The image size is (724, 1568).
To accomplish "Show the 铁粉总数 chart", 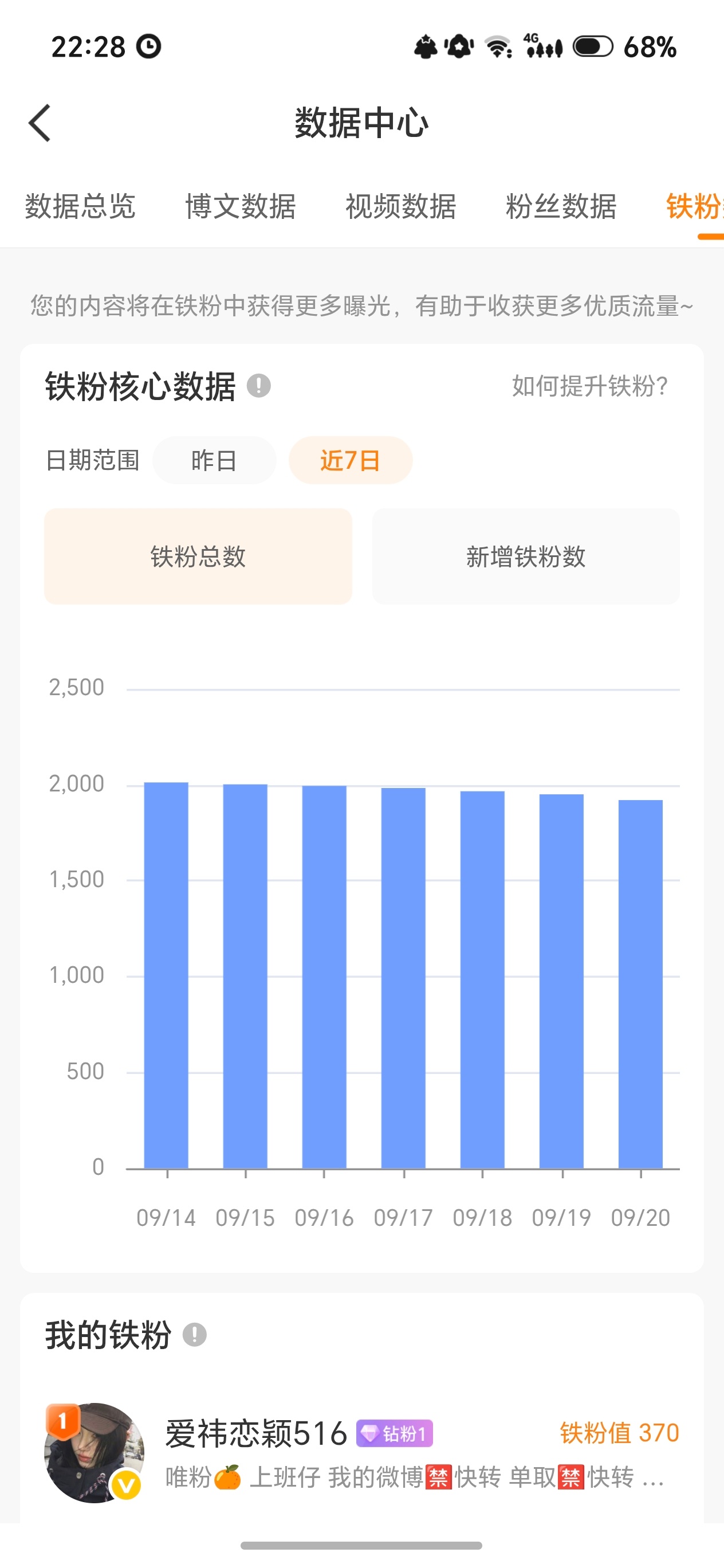I will click(198, 556).
